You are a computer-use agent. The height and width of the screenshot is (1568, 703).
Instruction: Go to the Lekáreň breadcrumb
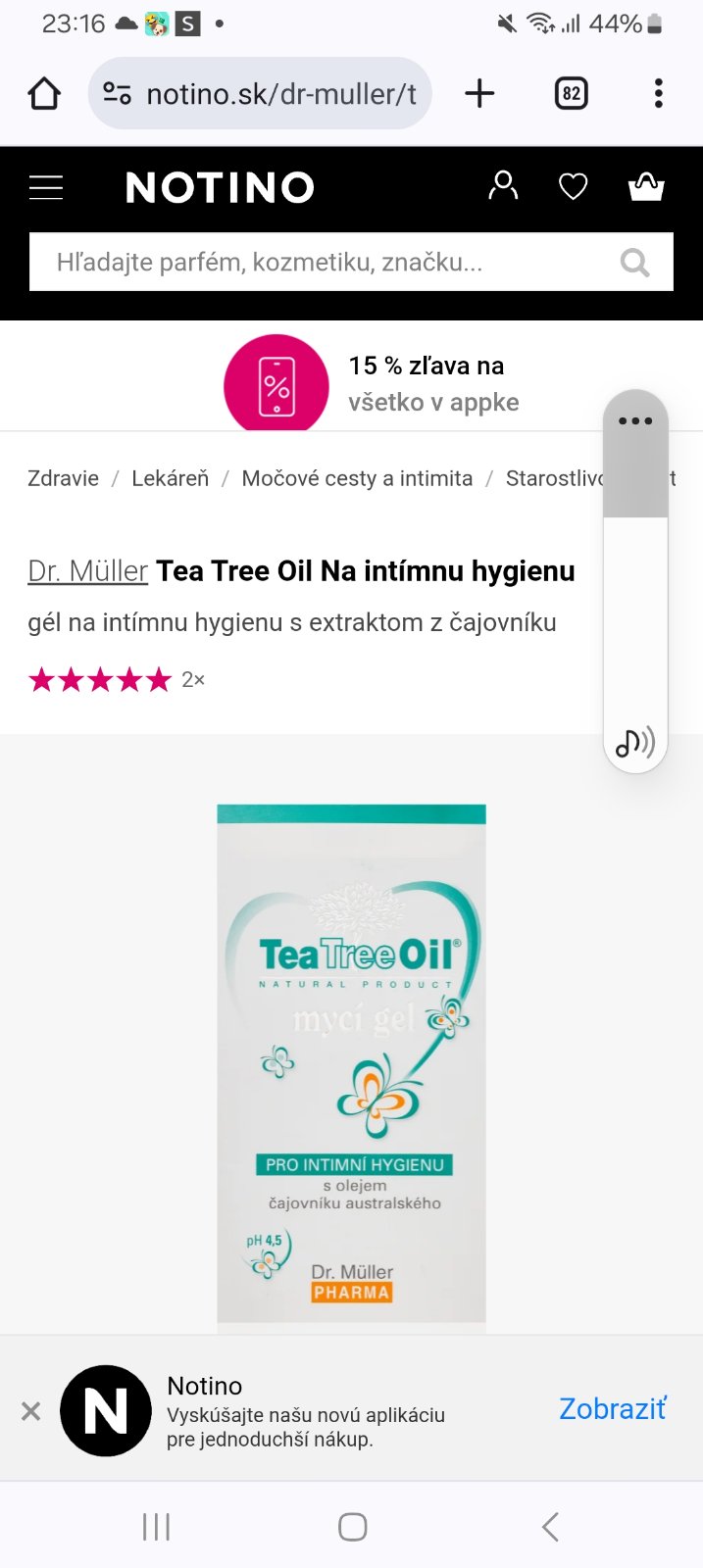[170, 478]
